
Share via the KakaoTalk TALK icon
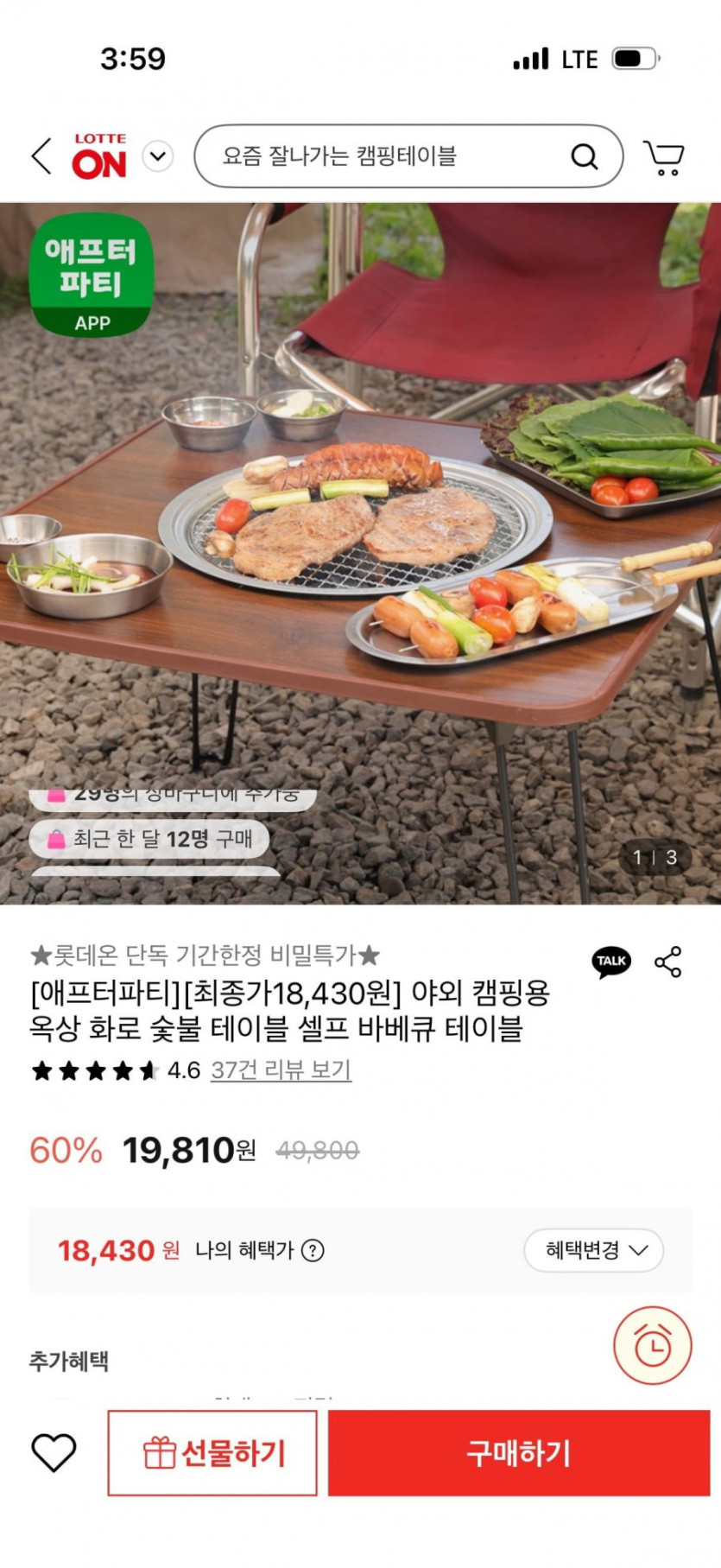[x=611, y=962]
